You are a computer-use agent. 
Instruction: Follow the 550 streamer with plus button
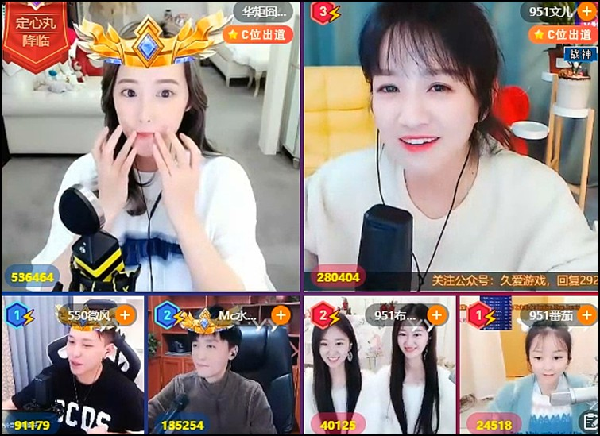click(x=126, y=314)
